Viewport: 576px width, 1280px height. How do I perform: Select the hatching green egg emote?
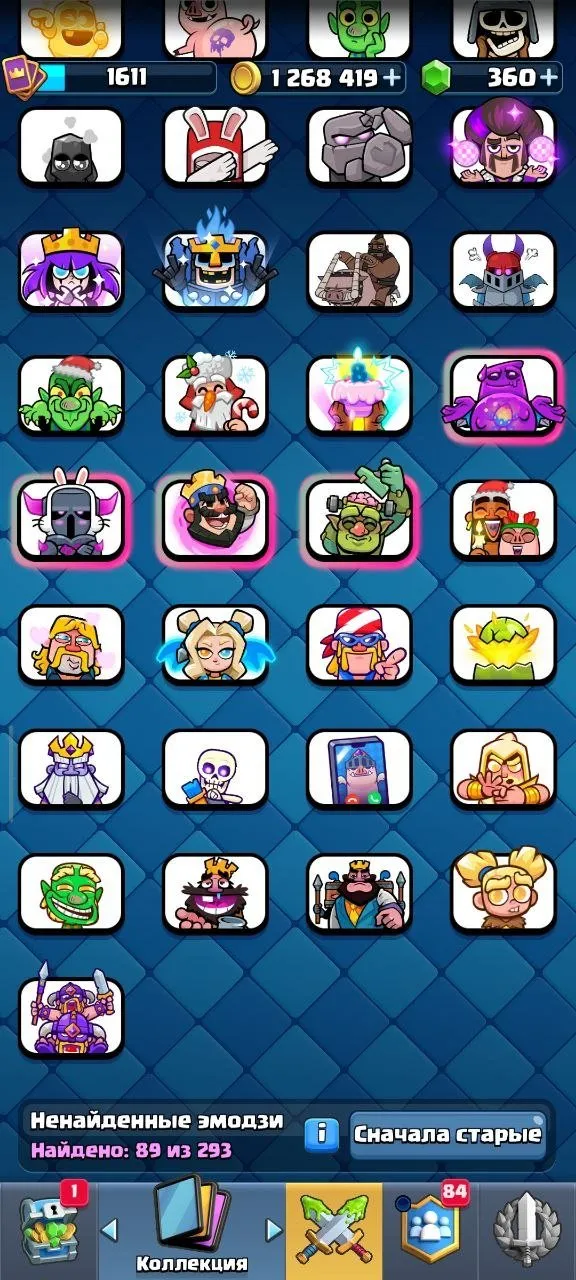tap(503, 644)
